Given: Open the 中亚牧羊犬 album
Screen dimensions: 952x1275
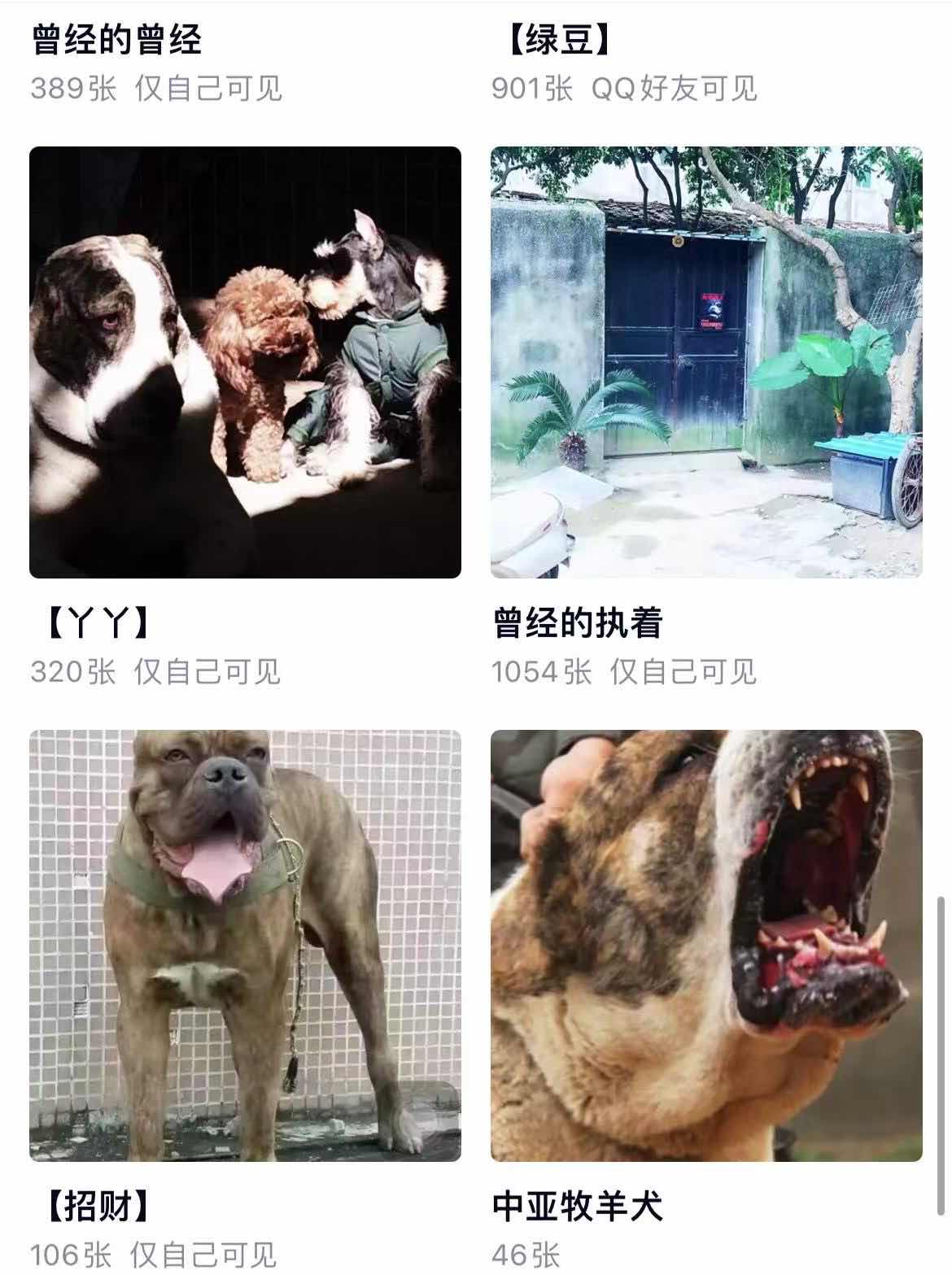Looking at the screenshot, I should [706, 945].
